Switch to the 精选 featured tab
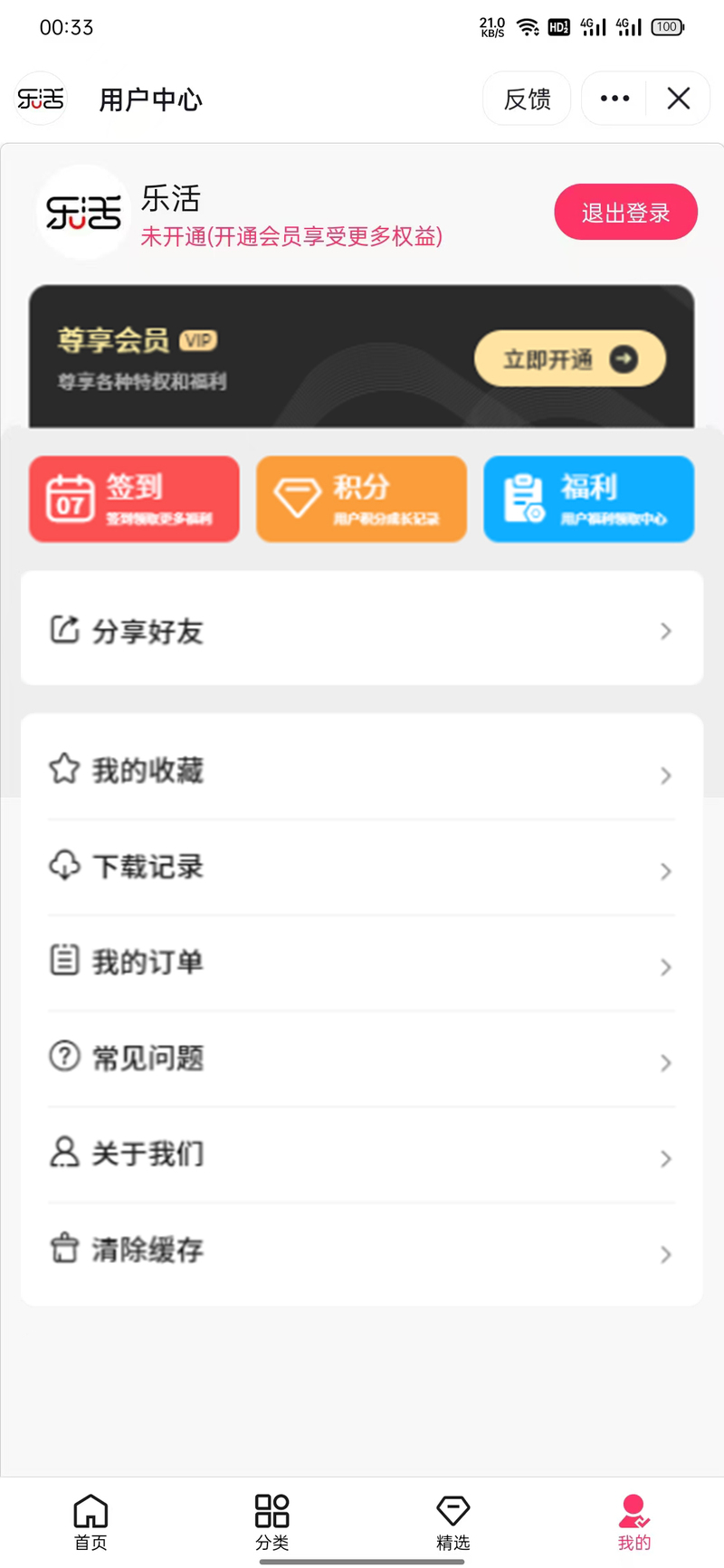The height and width of the screenshot is (1568, 724). pyautogui.click(x=452, y=1522)
